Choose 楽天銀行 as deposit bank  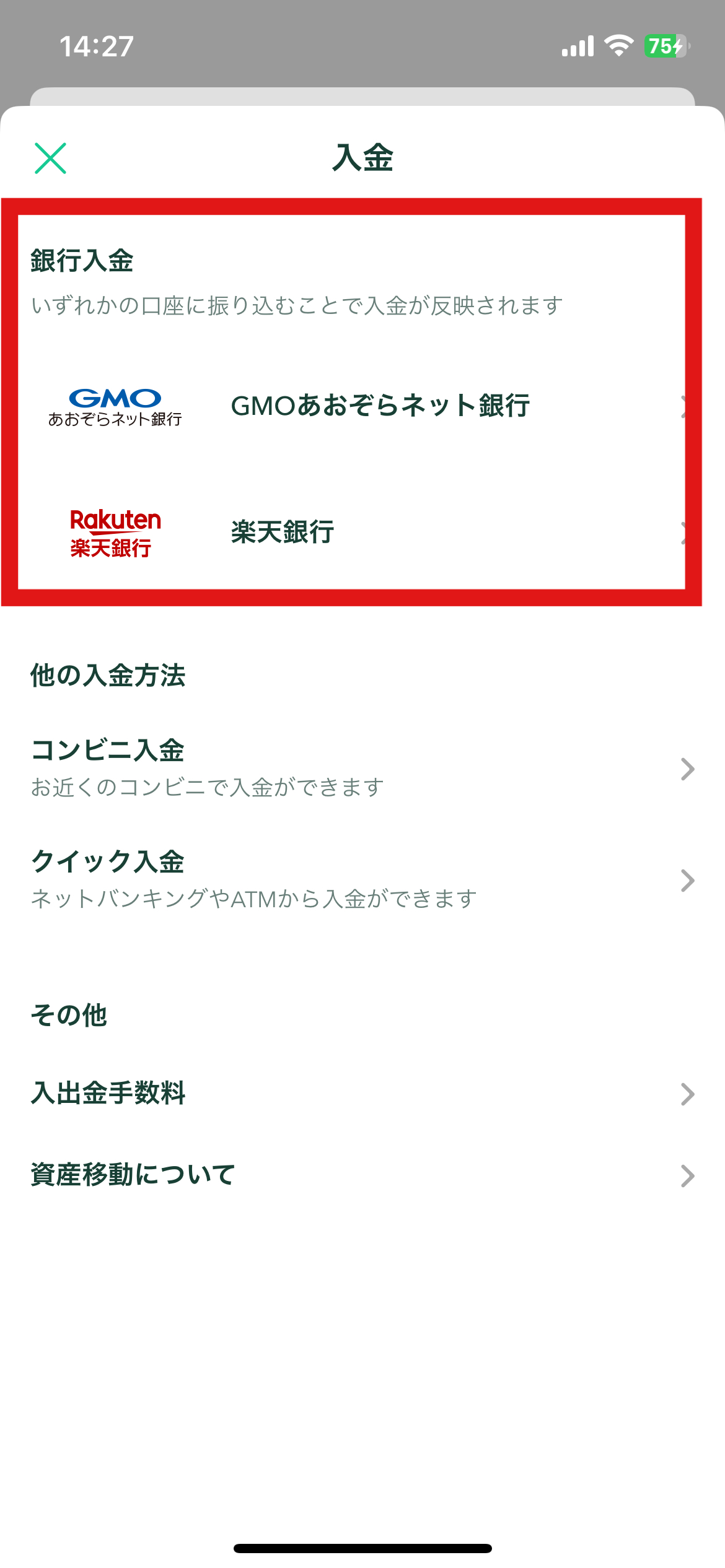[362, 532]
